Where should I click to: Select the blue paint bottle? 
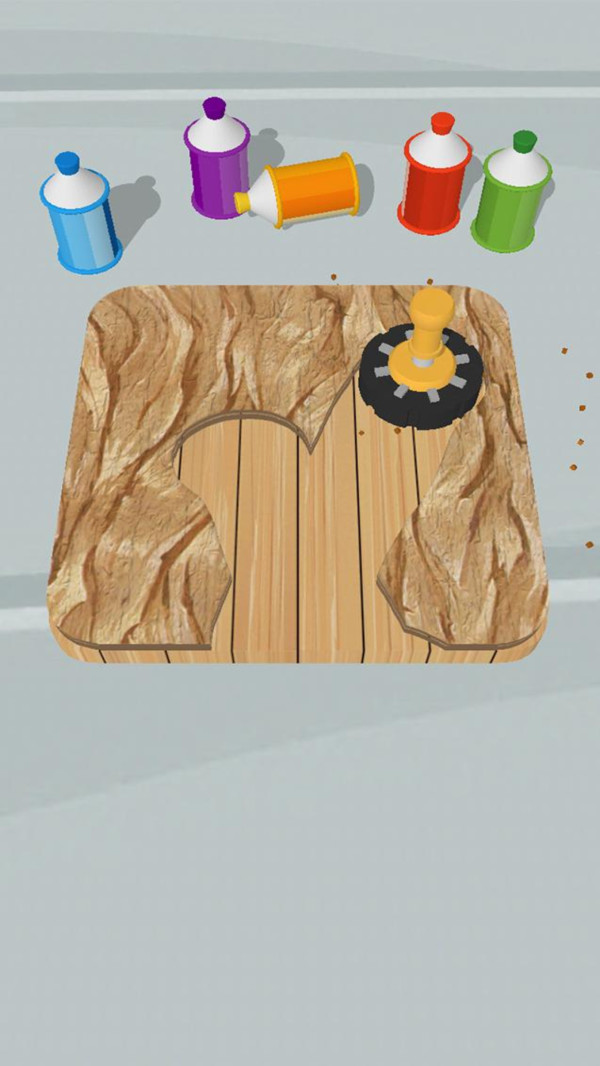[80, 217]
